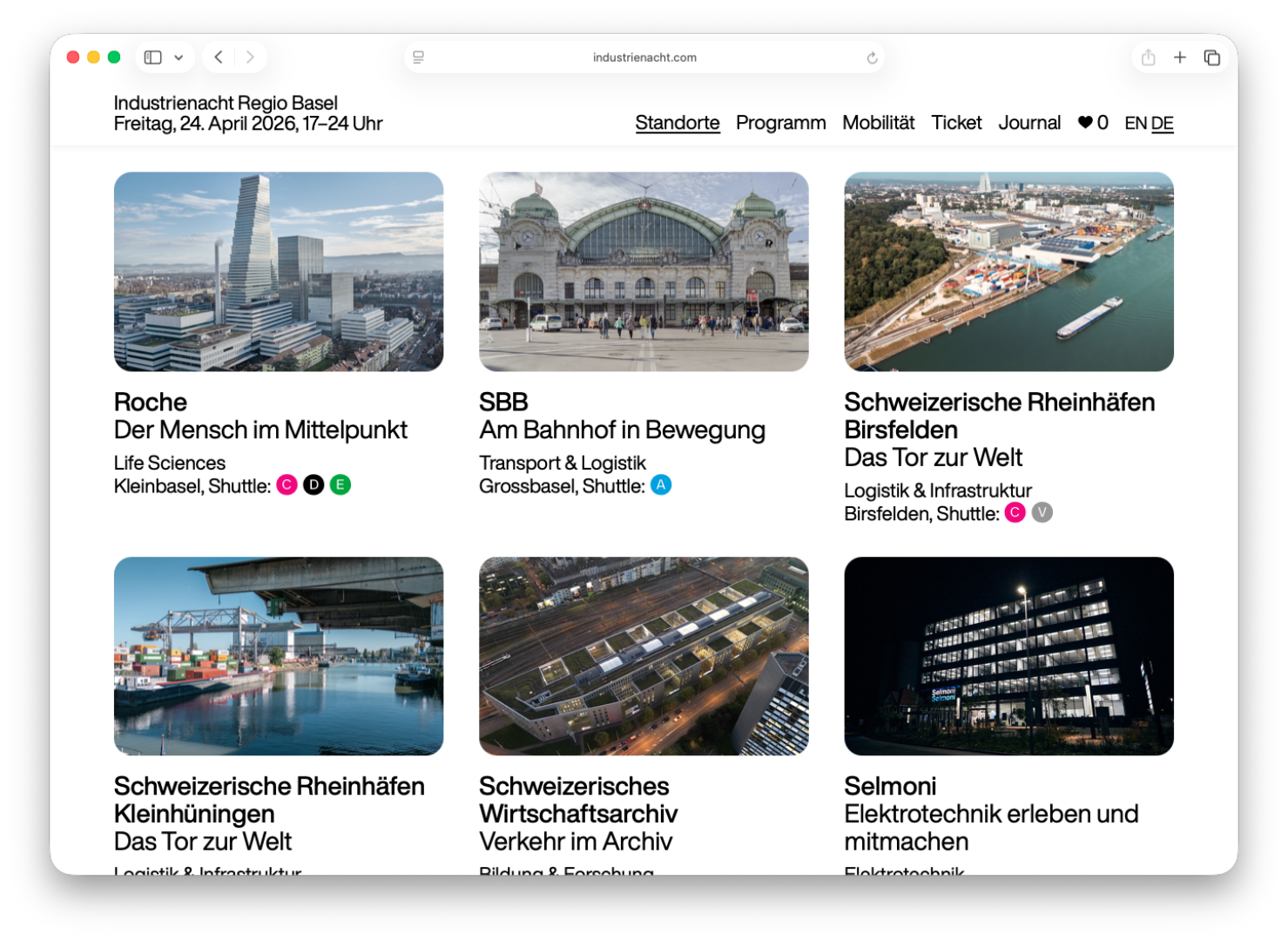
Task: Open a new browser tab
Action: pyautogui.click(x=1179, y=58)
